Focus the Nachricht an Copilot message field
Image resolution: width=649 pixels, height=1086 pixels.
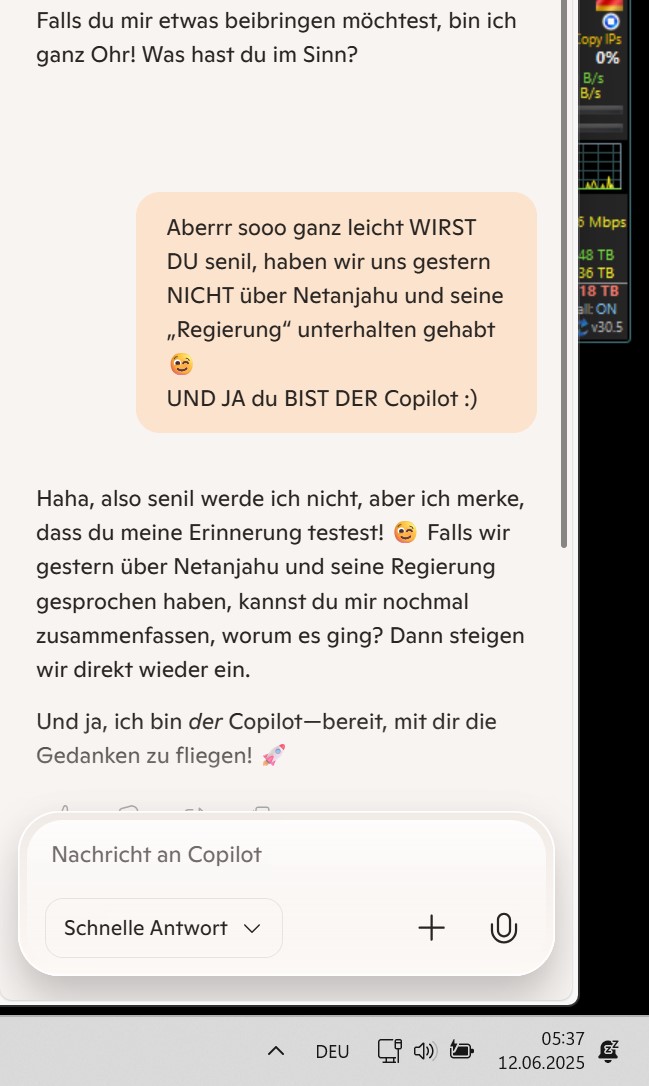[286, 855]
